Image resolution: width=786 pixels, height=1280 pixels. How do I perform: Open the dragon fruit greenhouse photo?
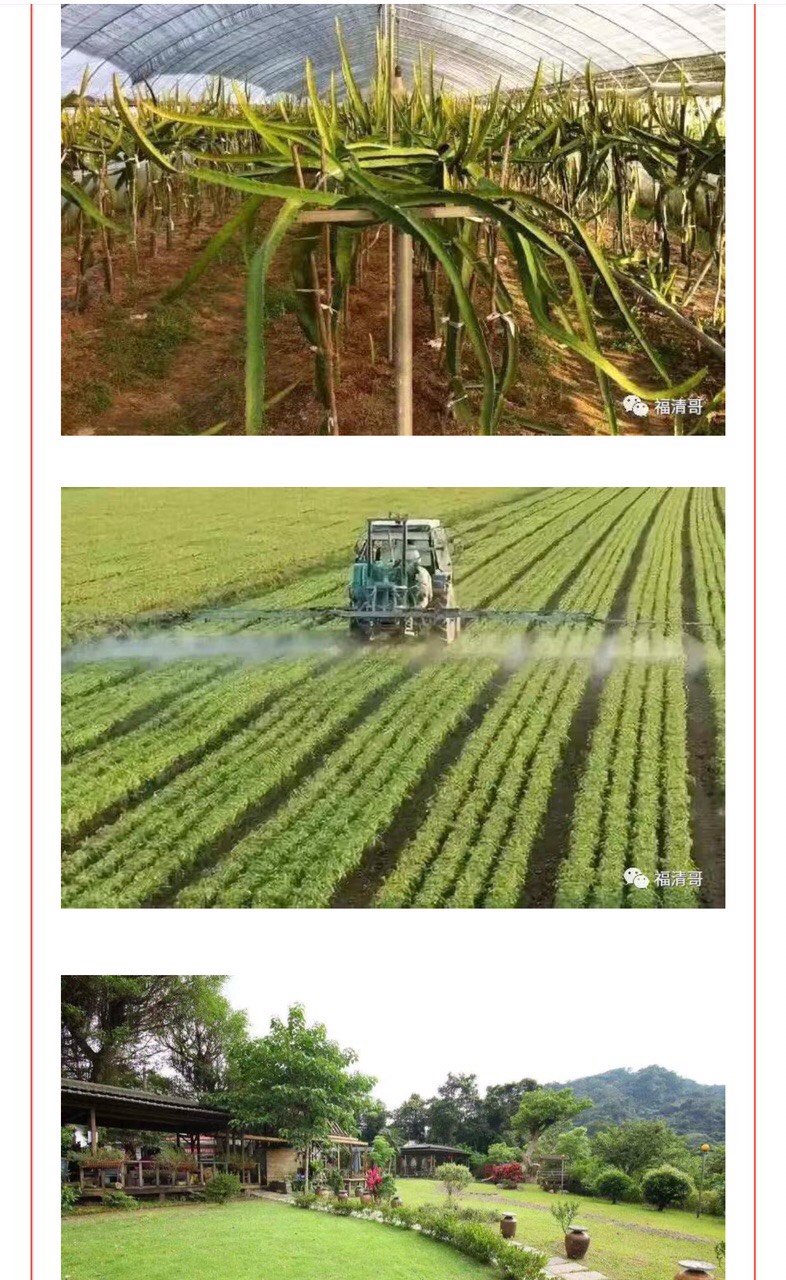coord(392,220)
